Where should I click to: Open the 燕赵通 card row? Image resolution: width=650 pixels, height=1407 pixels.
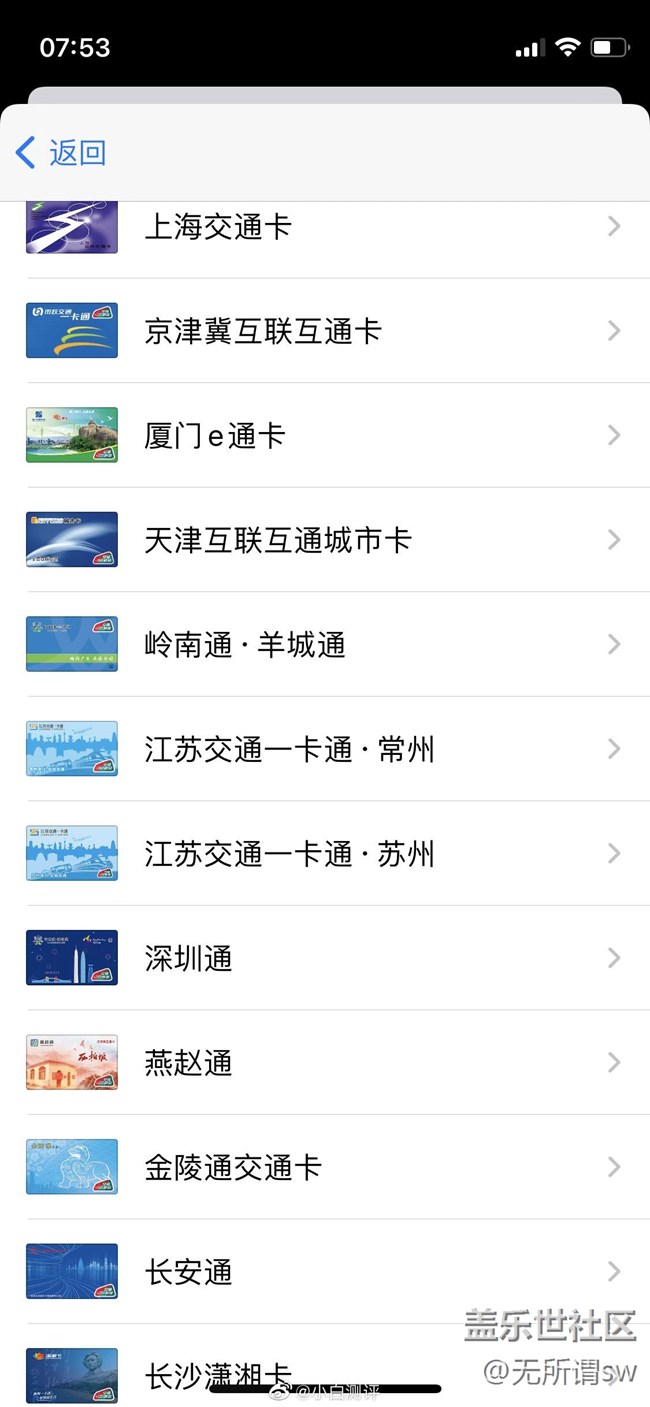pos(189,1063)
